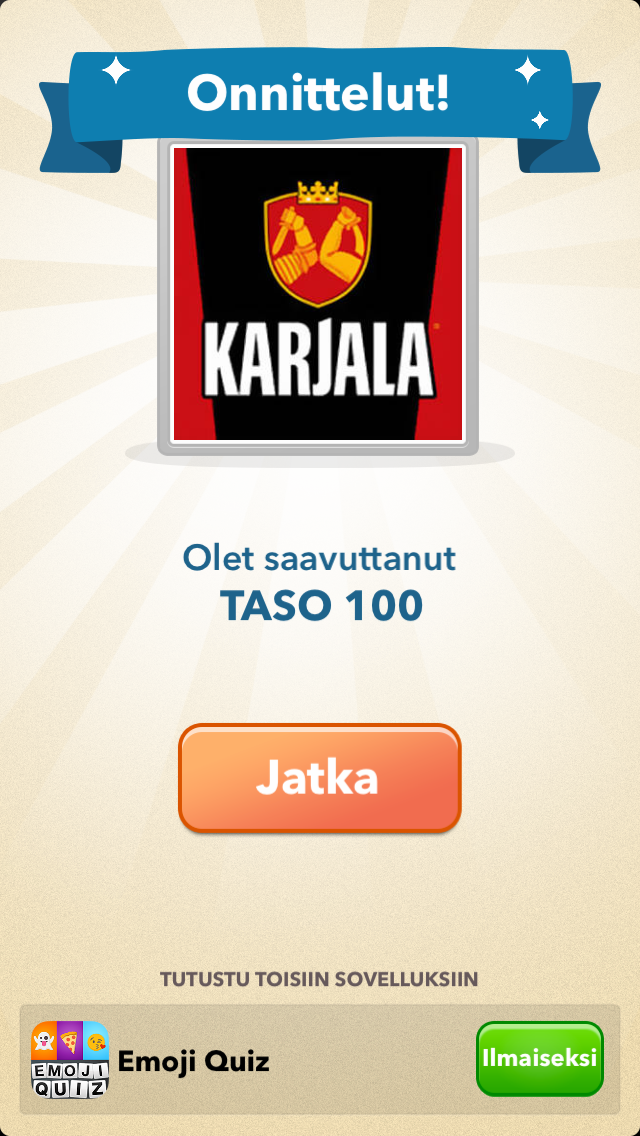Screen dimensions: 640x1136
Task: Tap the Jatka button to continue
Action: coord(319,778)
